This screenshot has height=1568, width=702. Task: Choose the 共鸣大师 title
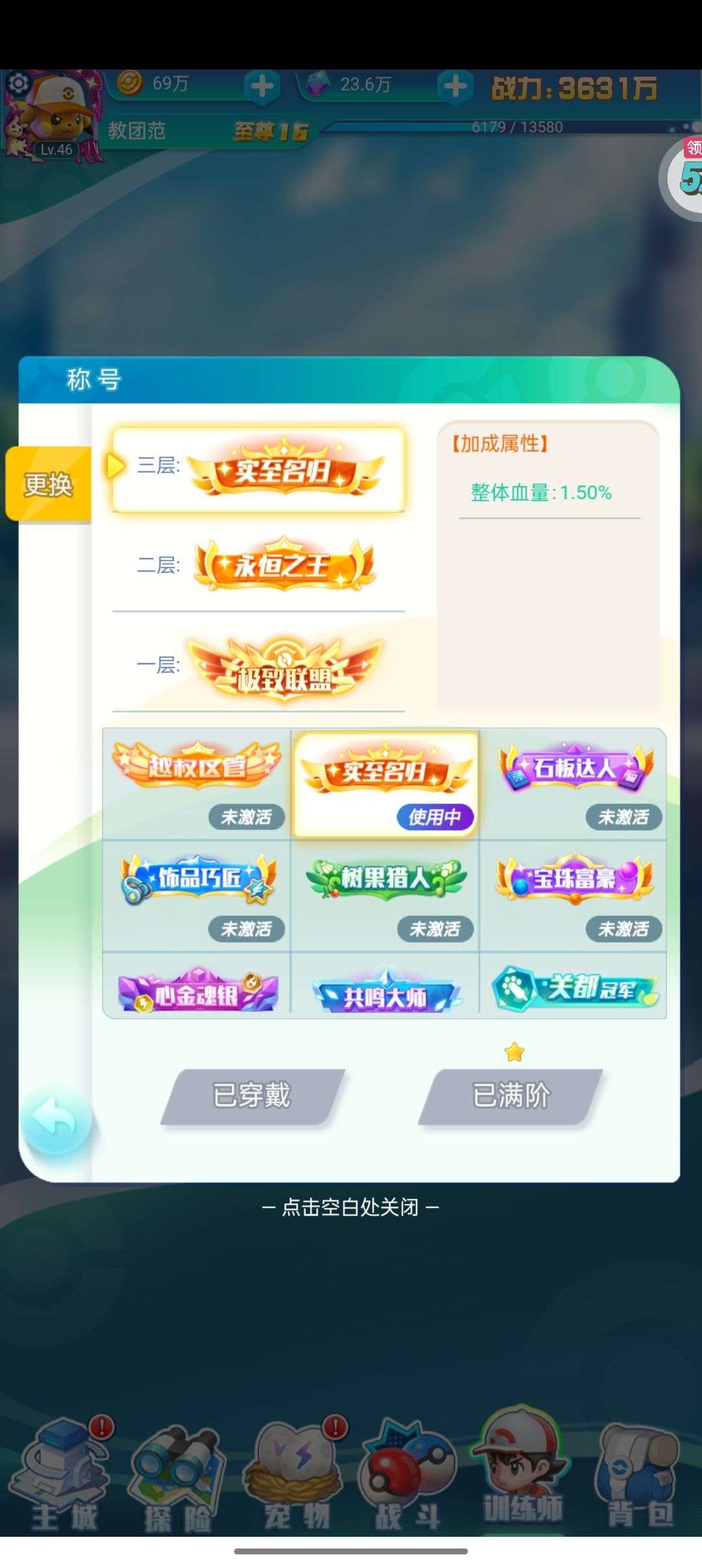(385, 985)
